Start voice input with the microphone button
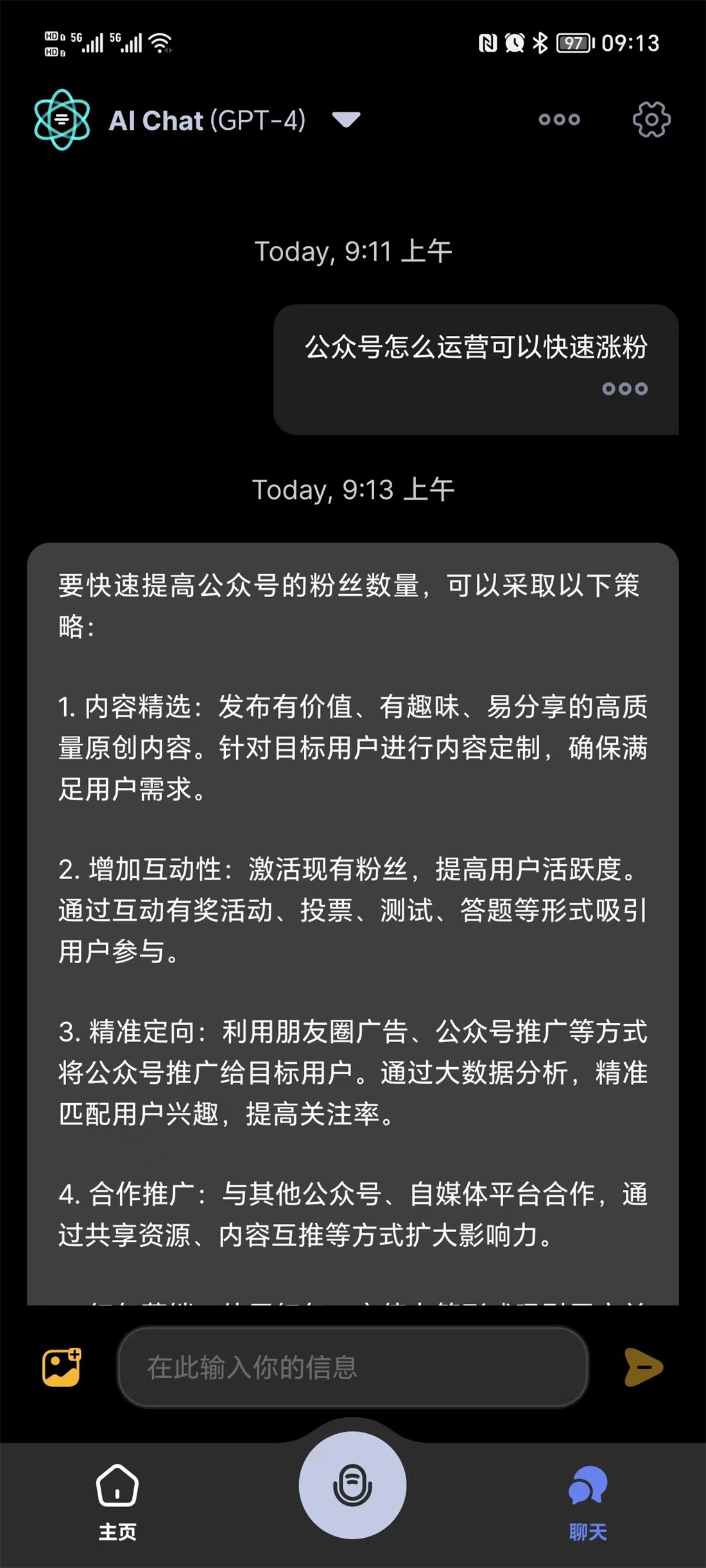 352,1486
